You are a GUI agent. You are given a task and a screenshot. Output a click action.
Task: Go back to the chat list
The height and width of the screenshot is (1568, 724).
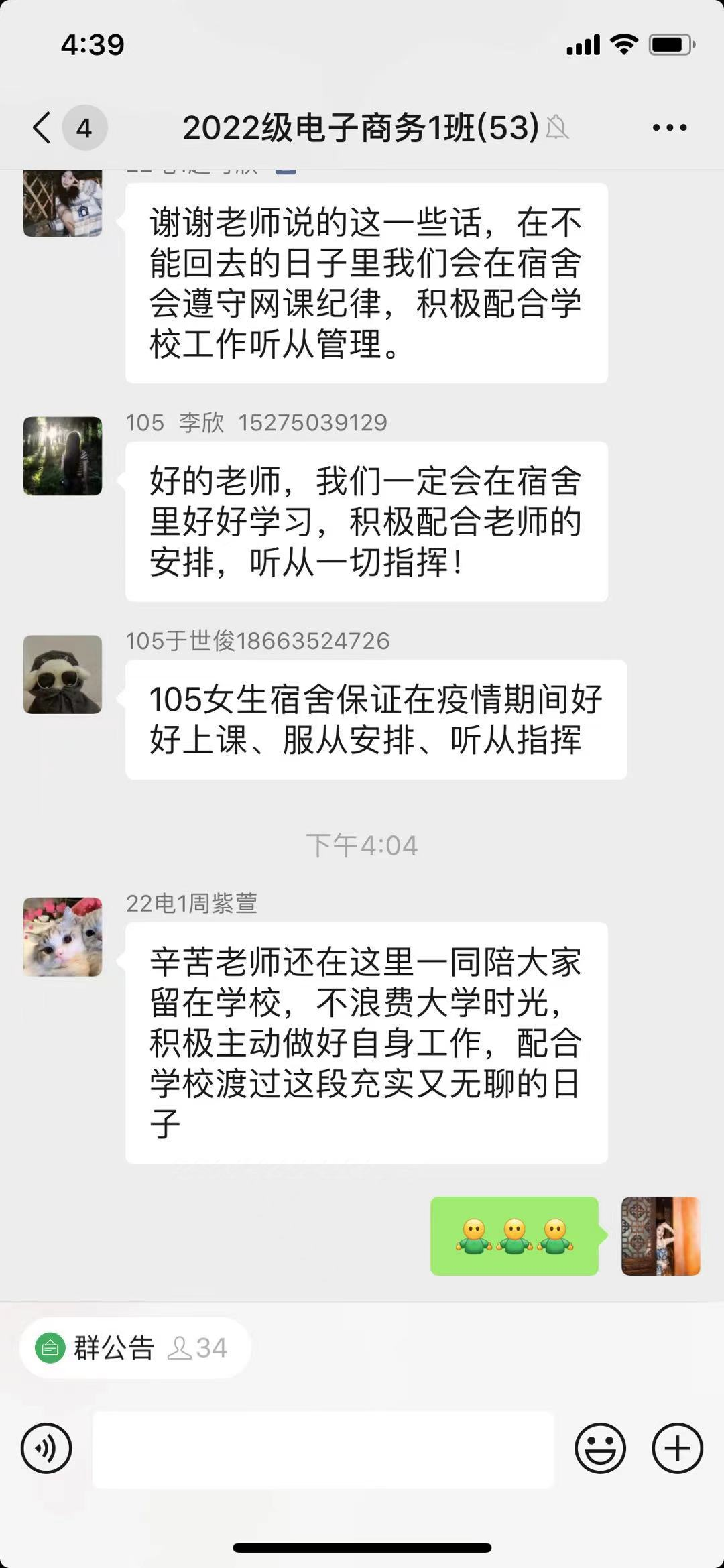[43, 127]
